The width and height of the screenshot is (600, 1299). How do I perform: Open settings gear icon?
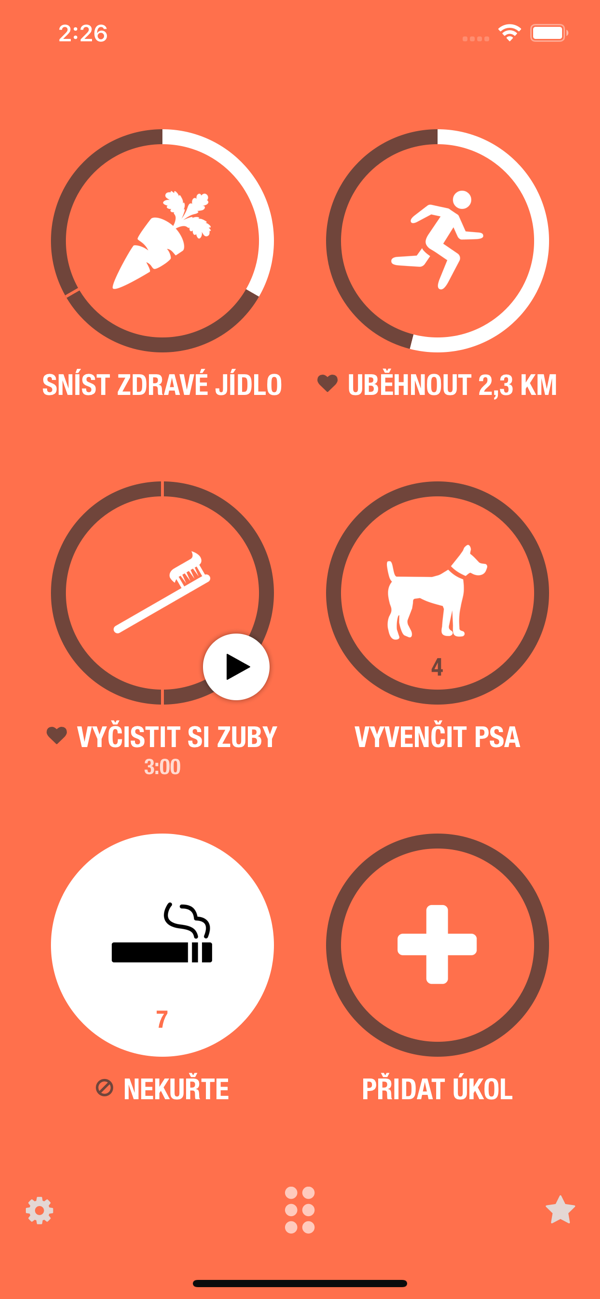(x=40, y=1211)
